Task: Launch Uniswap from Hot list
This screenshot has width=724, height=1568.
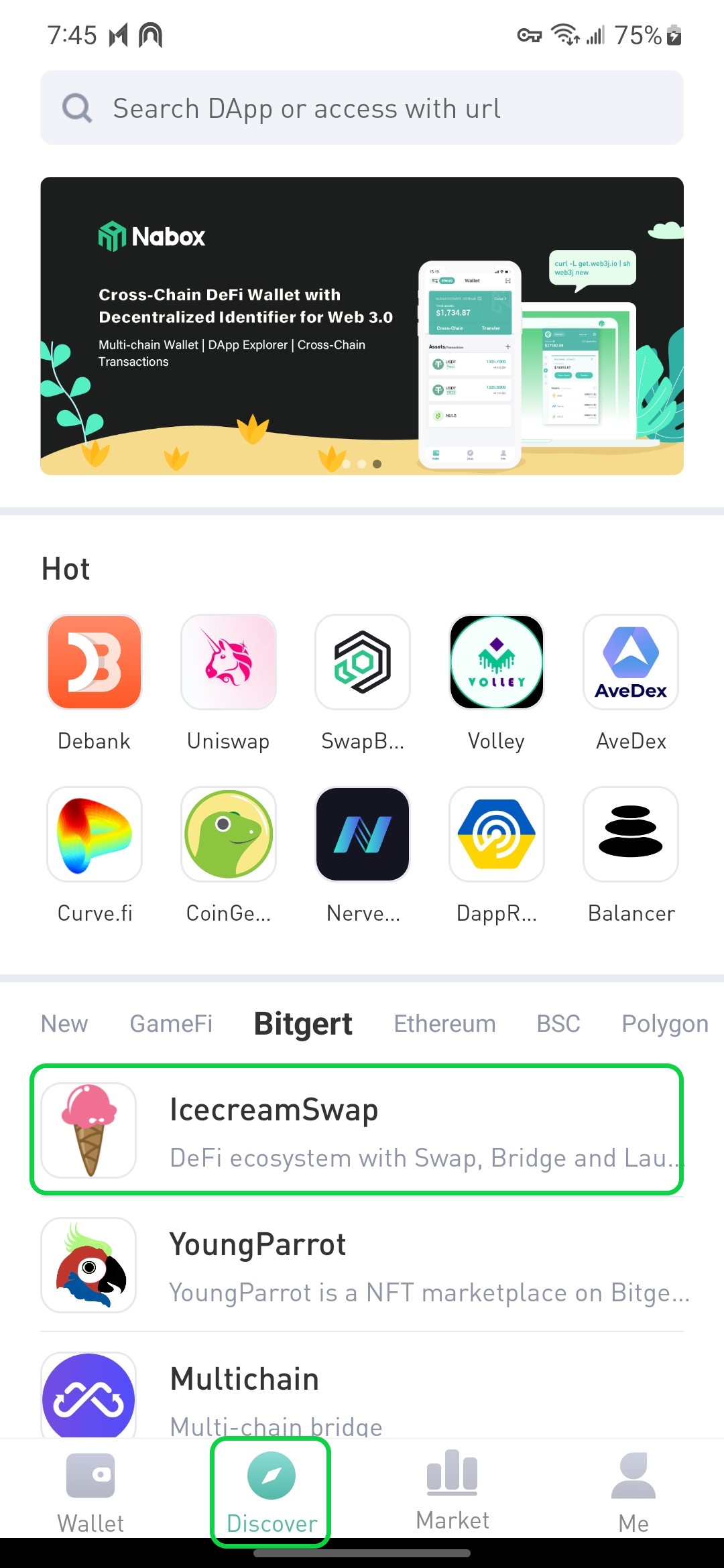Action: coord(229,662)
